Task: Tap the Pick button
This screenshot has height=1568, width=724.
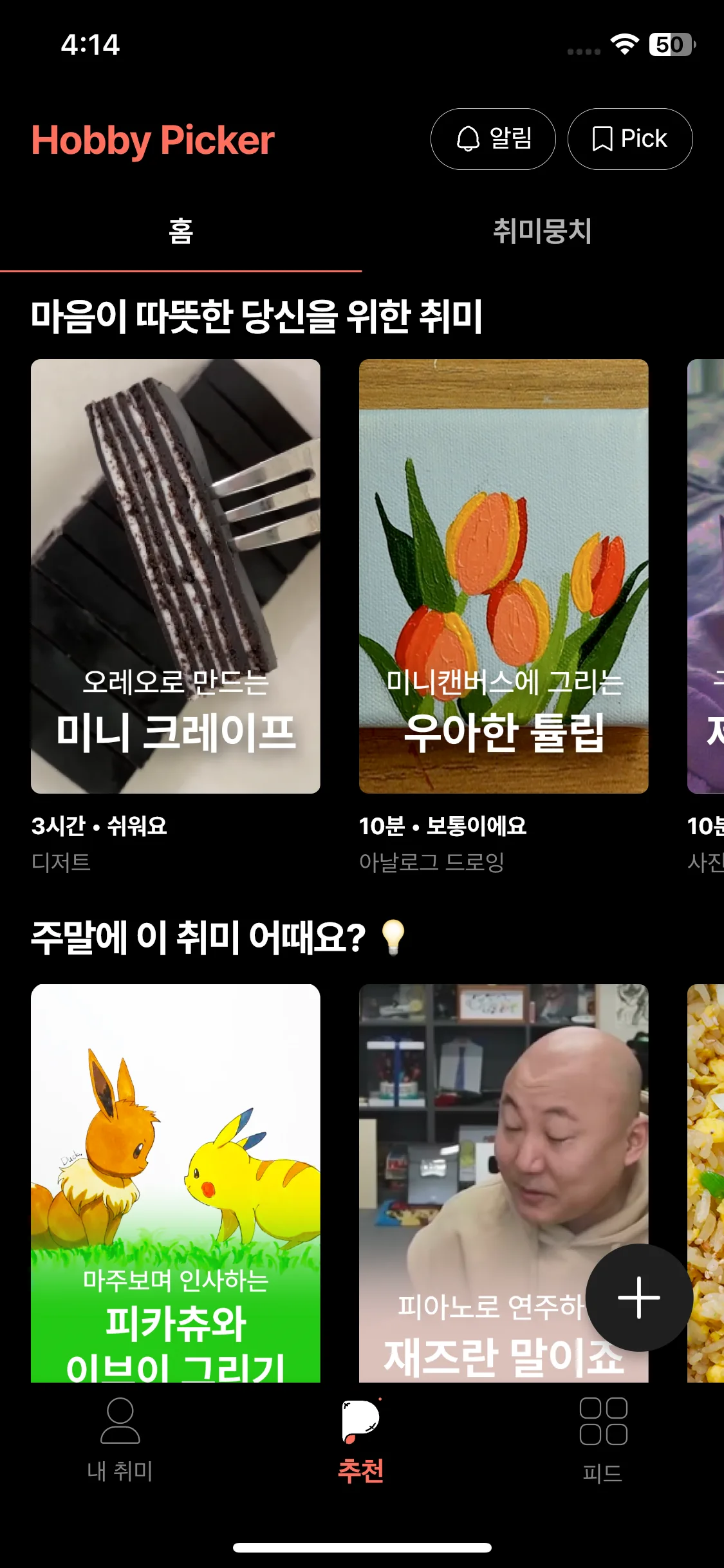Action: 629,138
